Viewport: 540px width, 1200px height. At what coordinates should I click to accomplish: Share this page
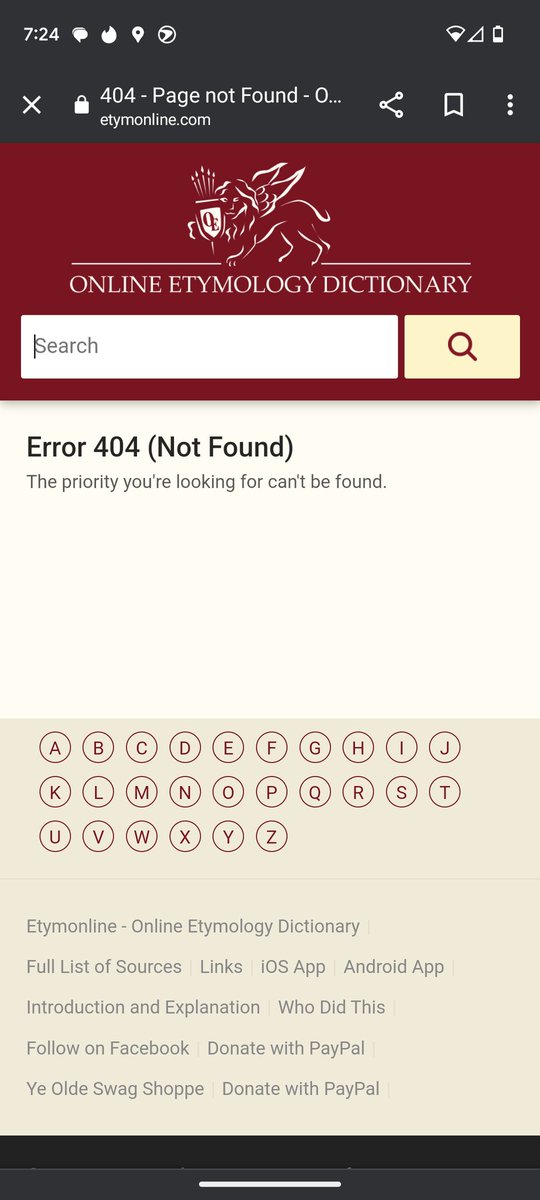pos(391,105)
